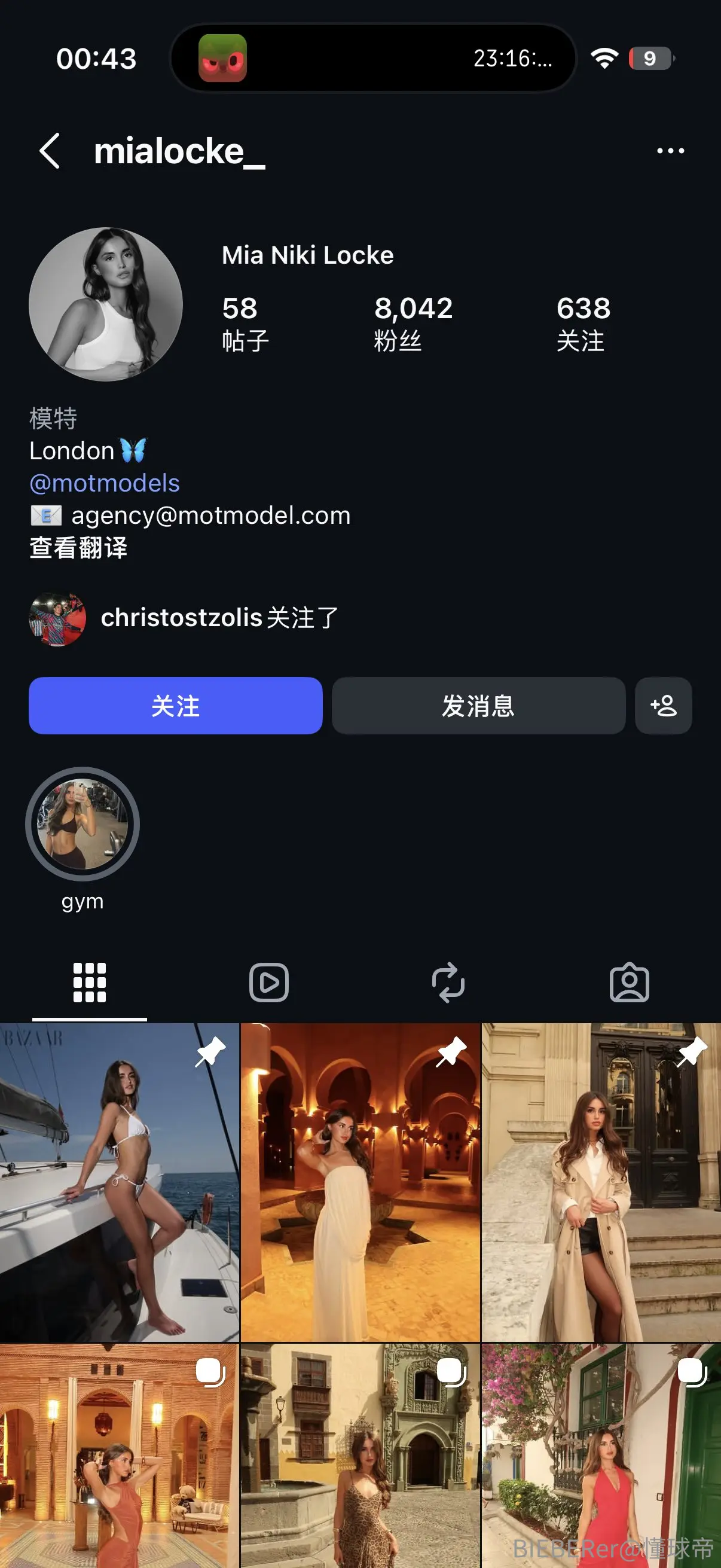Select the posts grid tab
The height and width of the screenshot is (1568, 721).
click(x=90, y=983)
